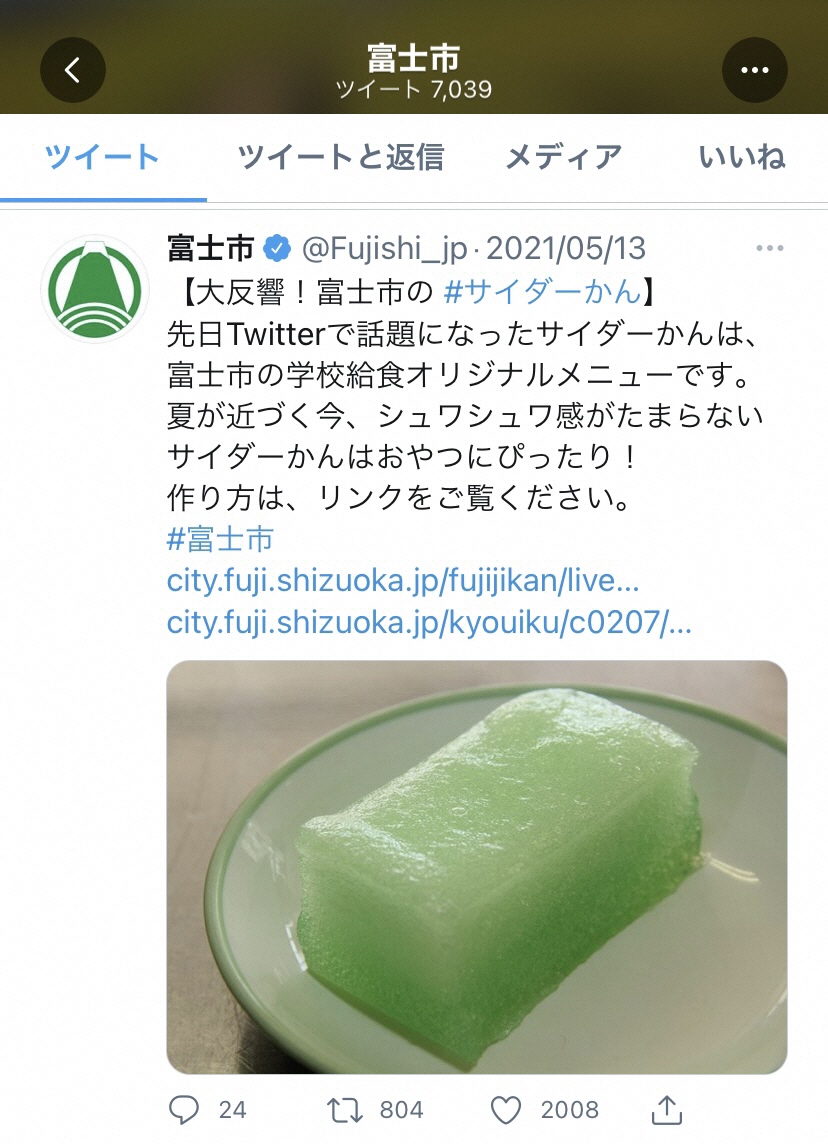The width and height of the screenshot is (828, 1144).
Task: Switch to the いいね tab
Action: (x=742, y=157)
